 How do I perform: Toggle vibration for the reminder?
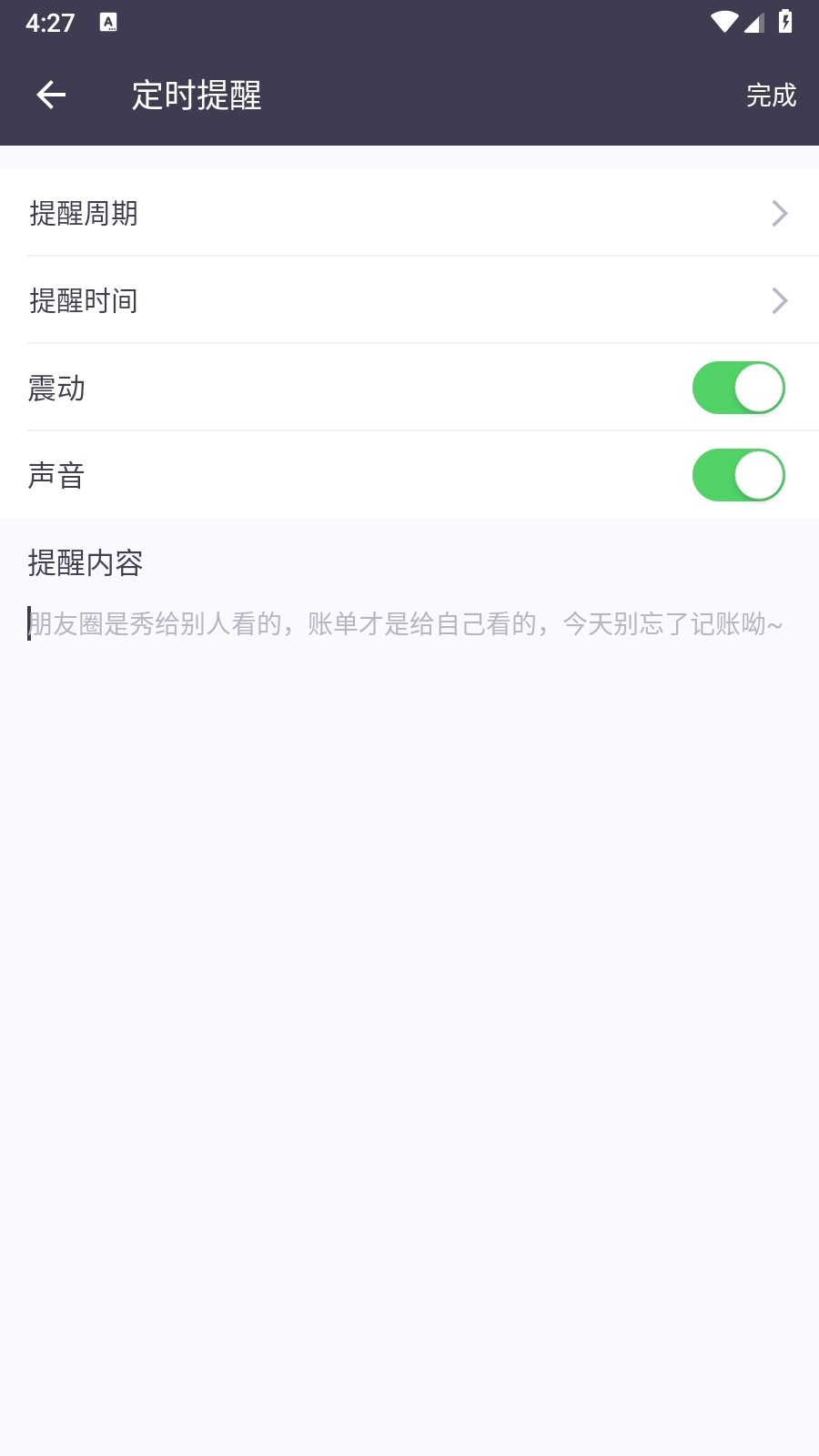point(739,387)
